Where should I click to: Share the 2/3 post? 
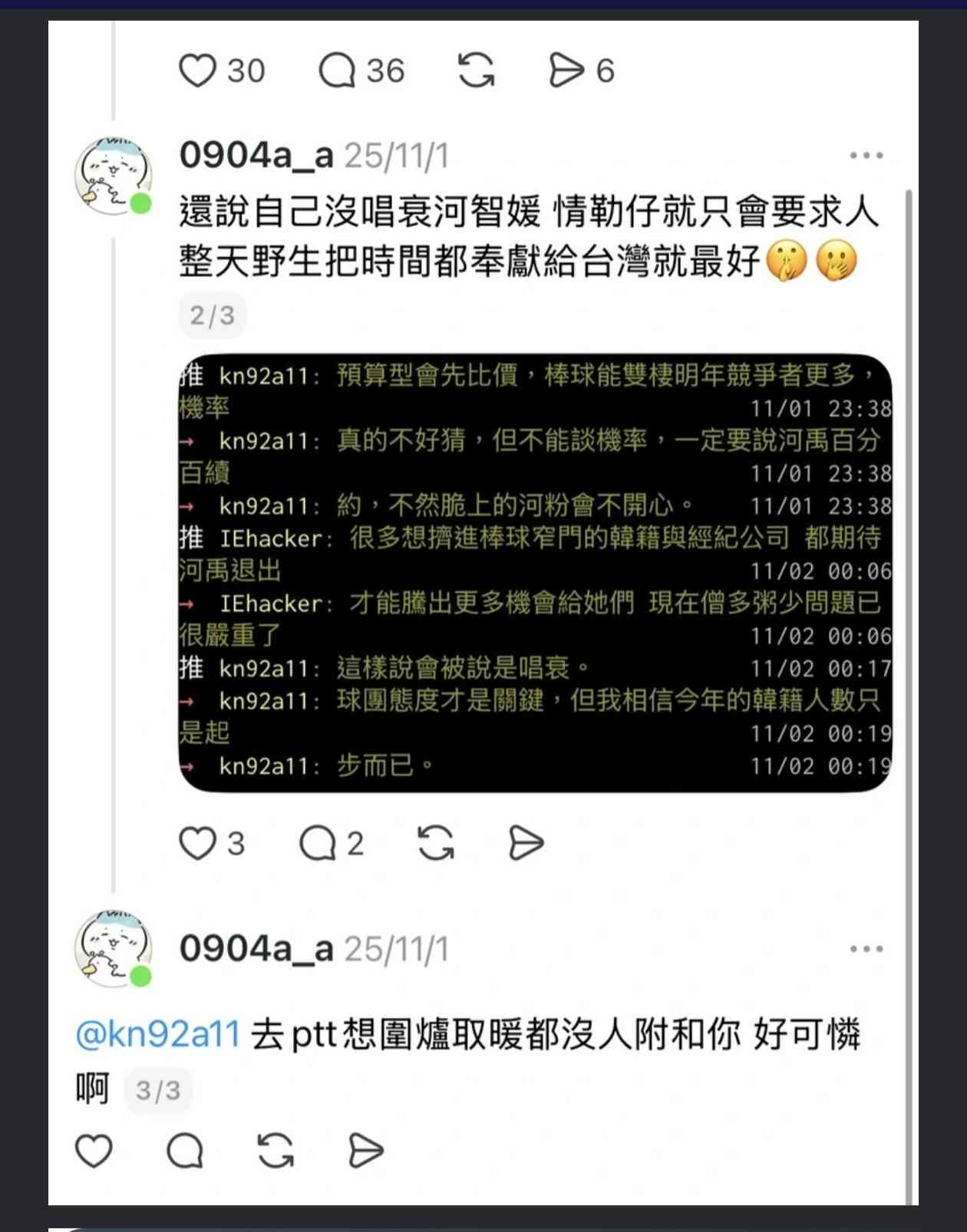pos(526,843)
